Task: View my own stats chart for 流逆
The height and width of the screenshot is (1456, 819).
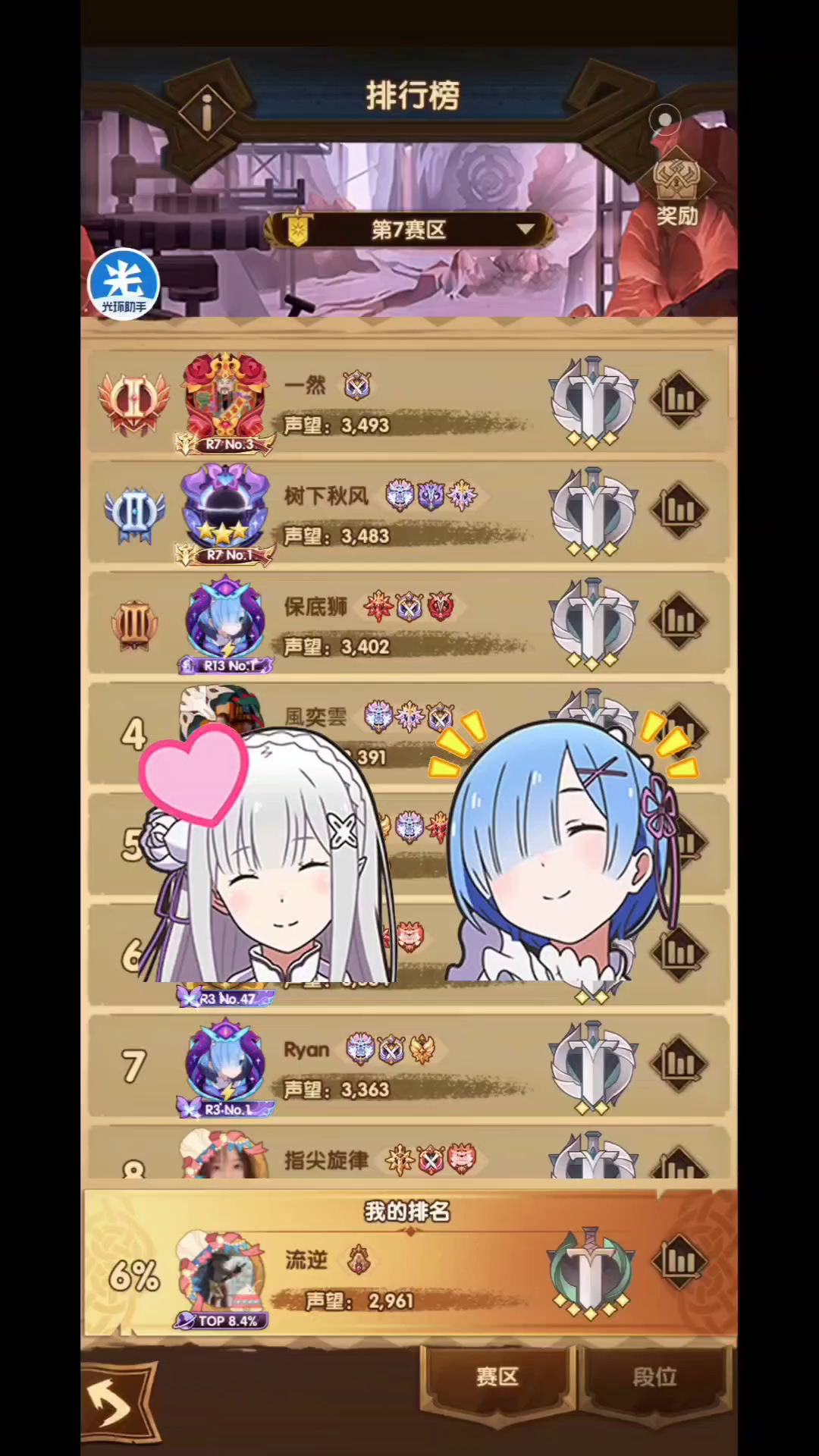Action: coord(679,1261)
